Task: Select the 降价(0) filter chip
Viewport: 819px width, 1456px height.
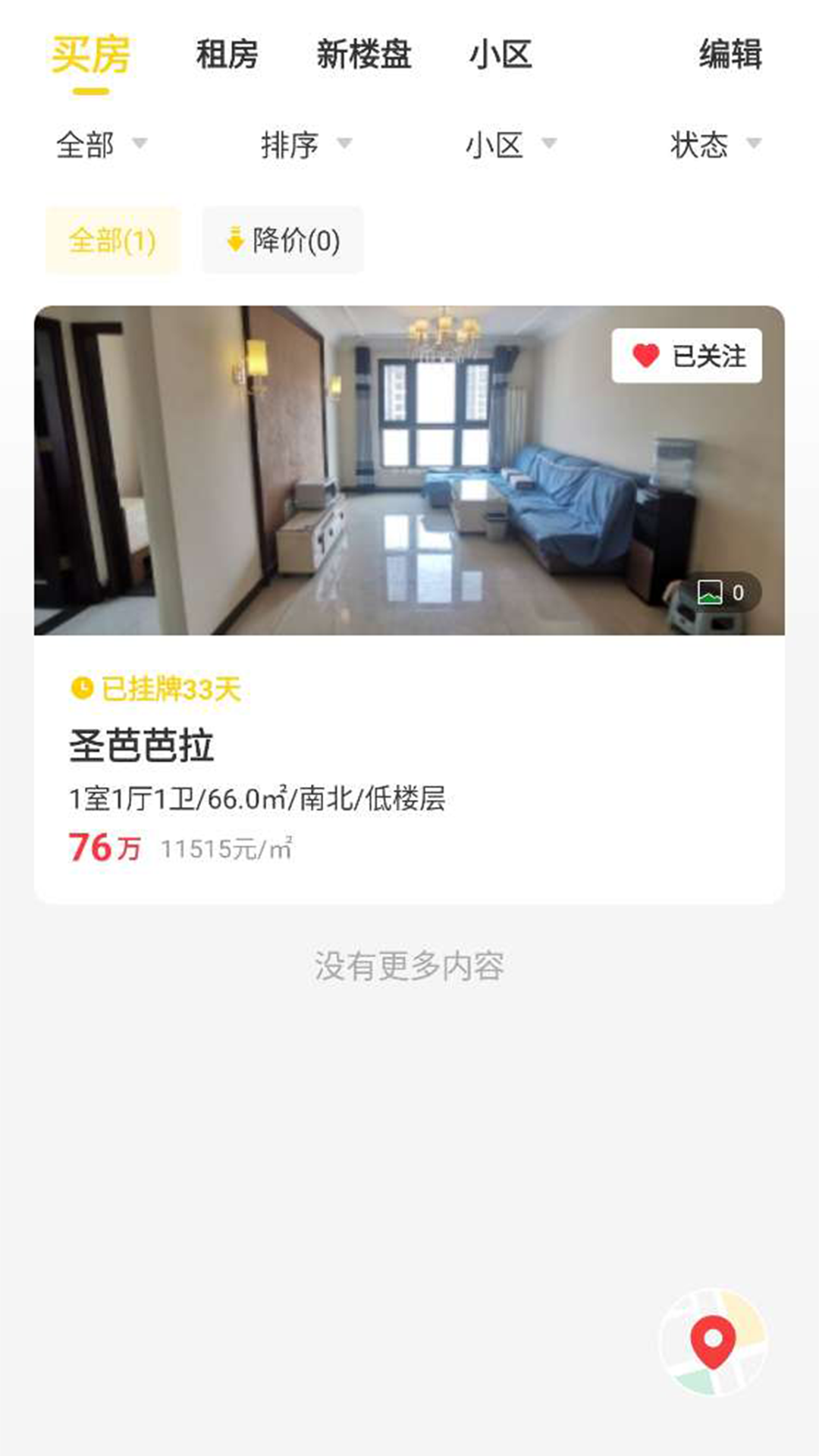Action: pos(282,240)
